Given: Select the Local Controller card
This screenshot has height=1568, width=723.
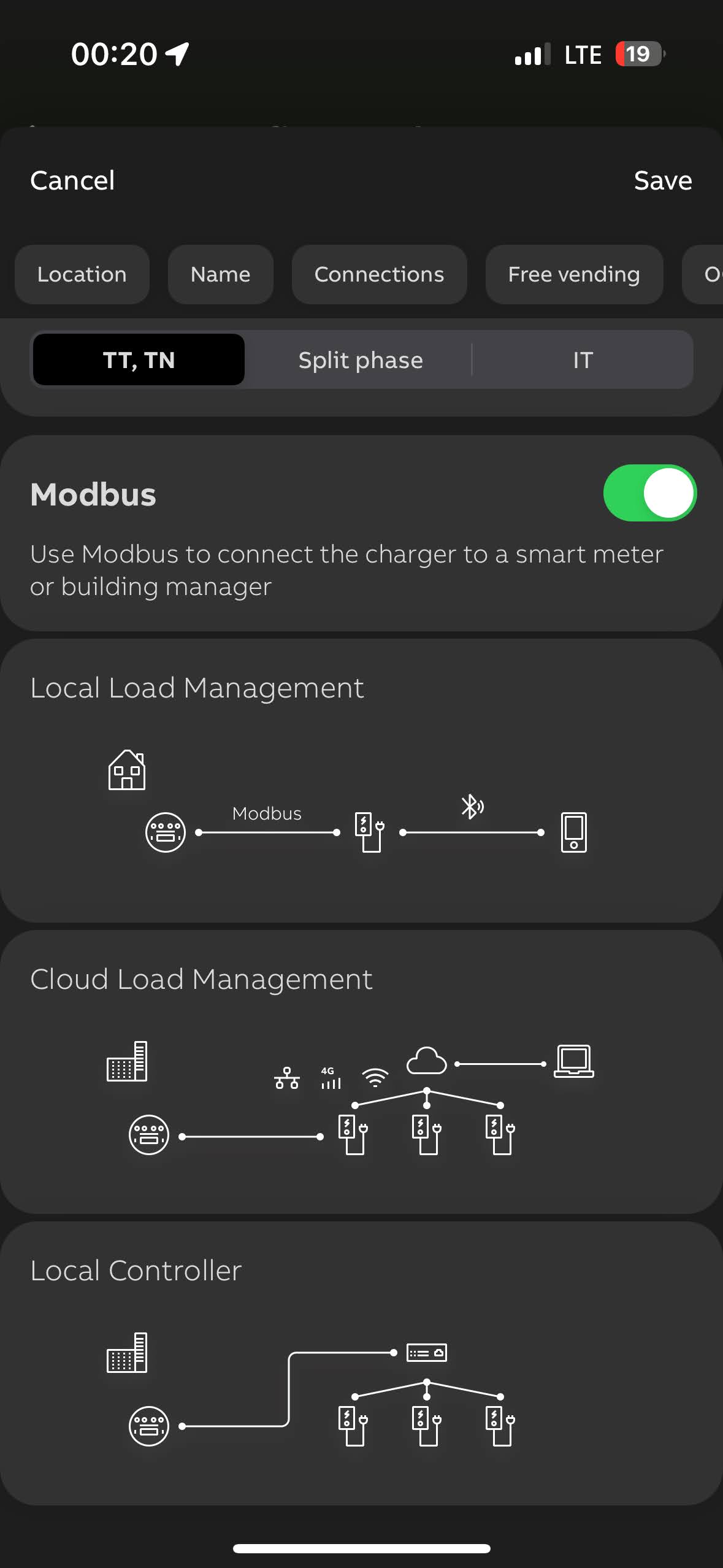Looking at the screenshot, I should pos(361,1362).
